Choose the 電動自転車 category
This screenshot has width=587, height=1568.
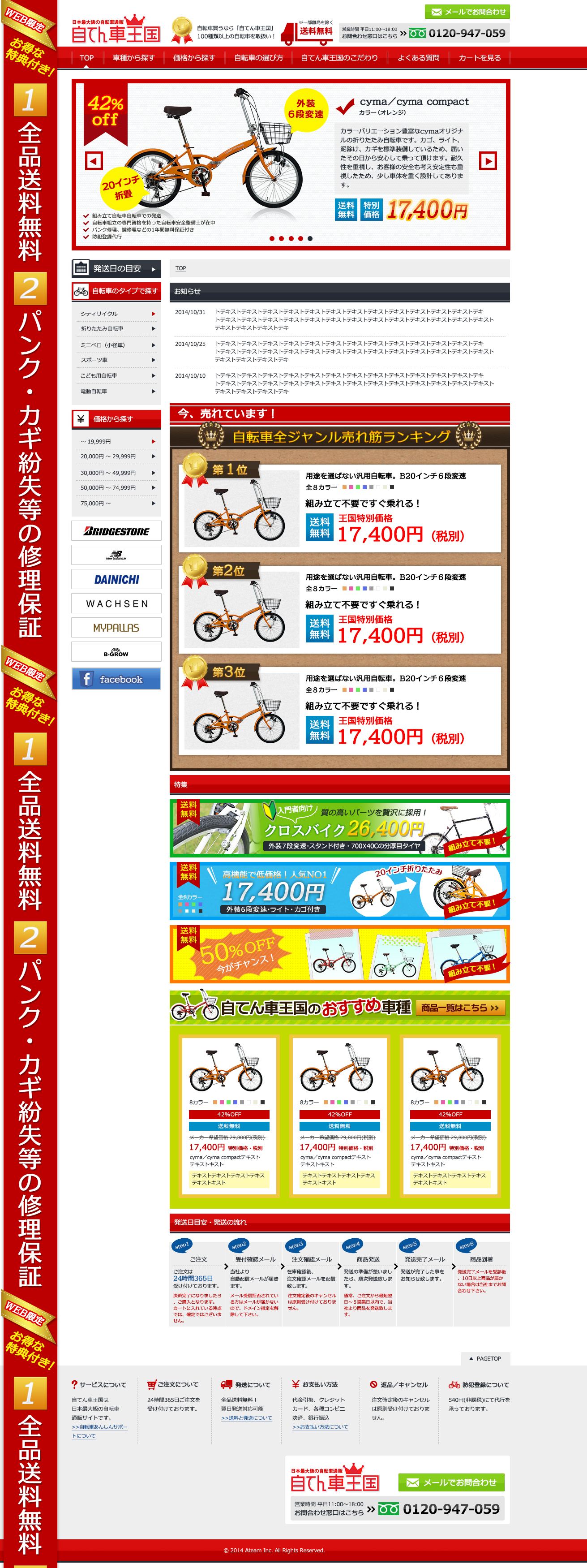[x=116, y=392]
